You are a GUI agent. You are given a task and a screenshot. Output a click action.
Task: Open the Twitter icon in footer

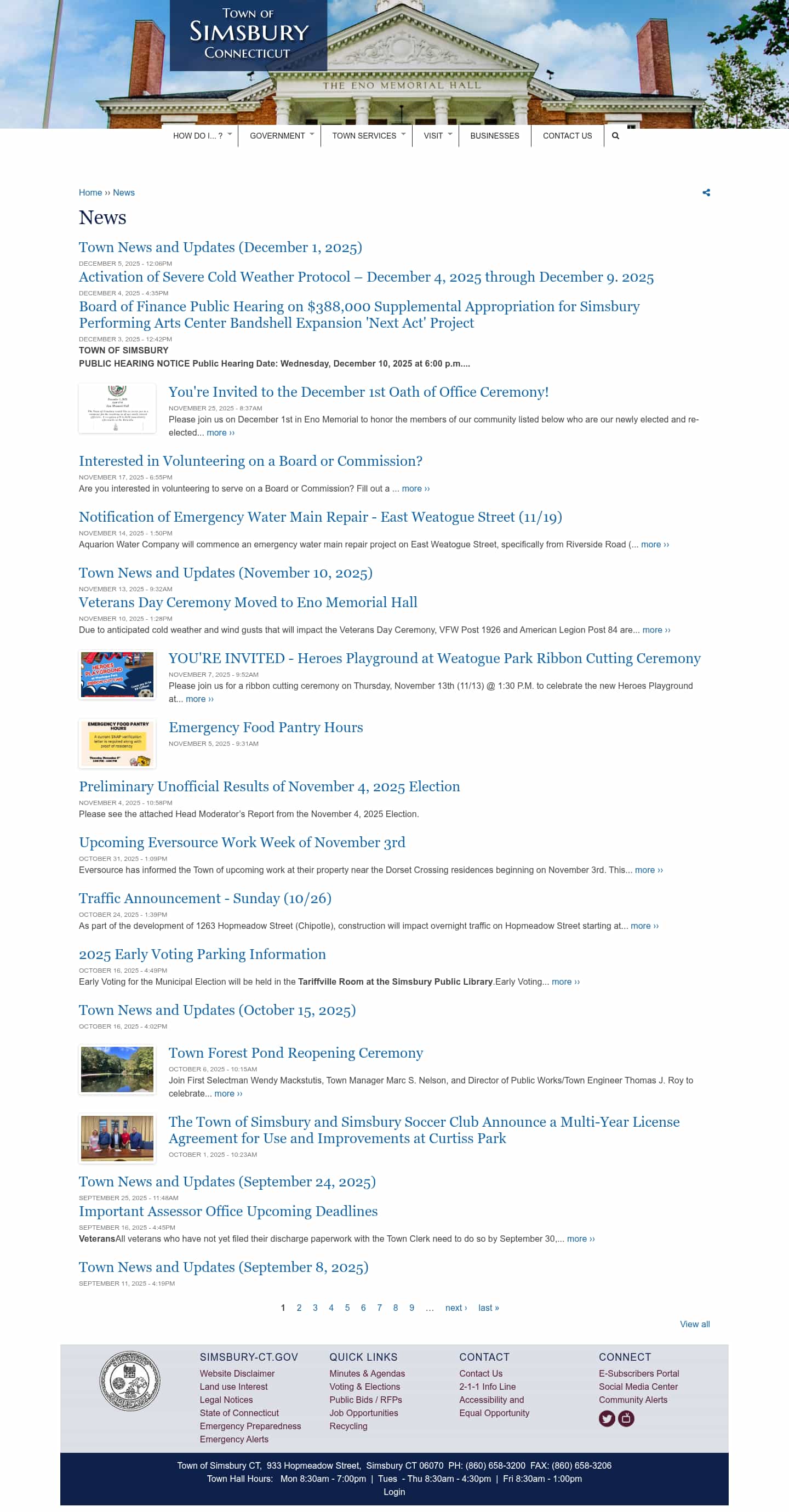[x=607, y=1419]
